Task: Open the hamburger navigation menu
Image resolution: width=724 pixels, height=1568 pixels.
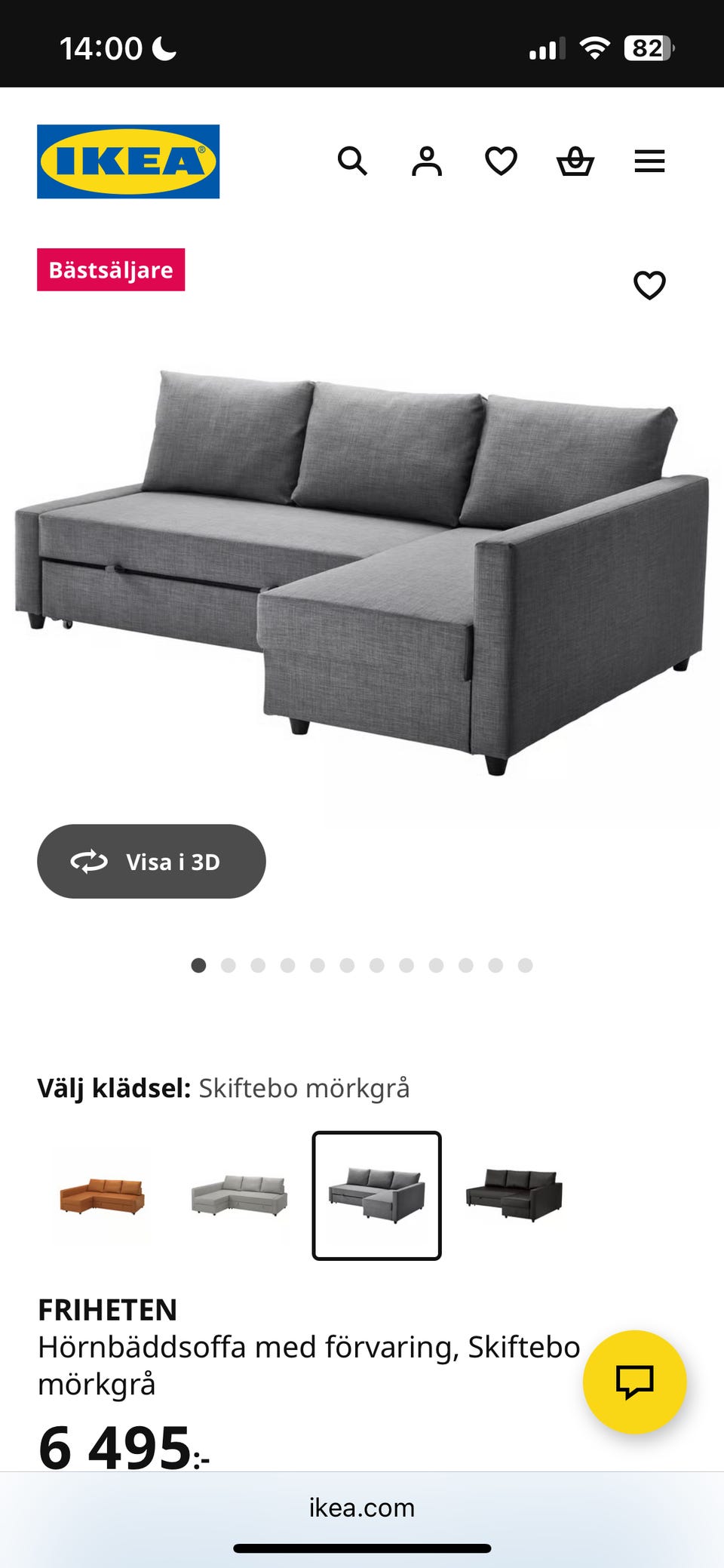Action: point(649,161)
